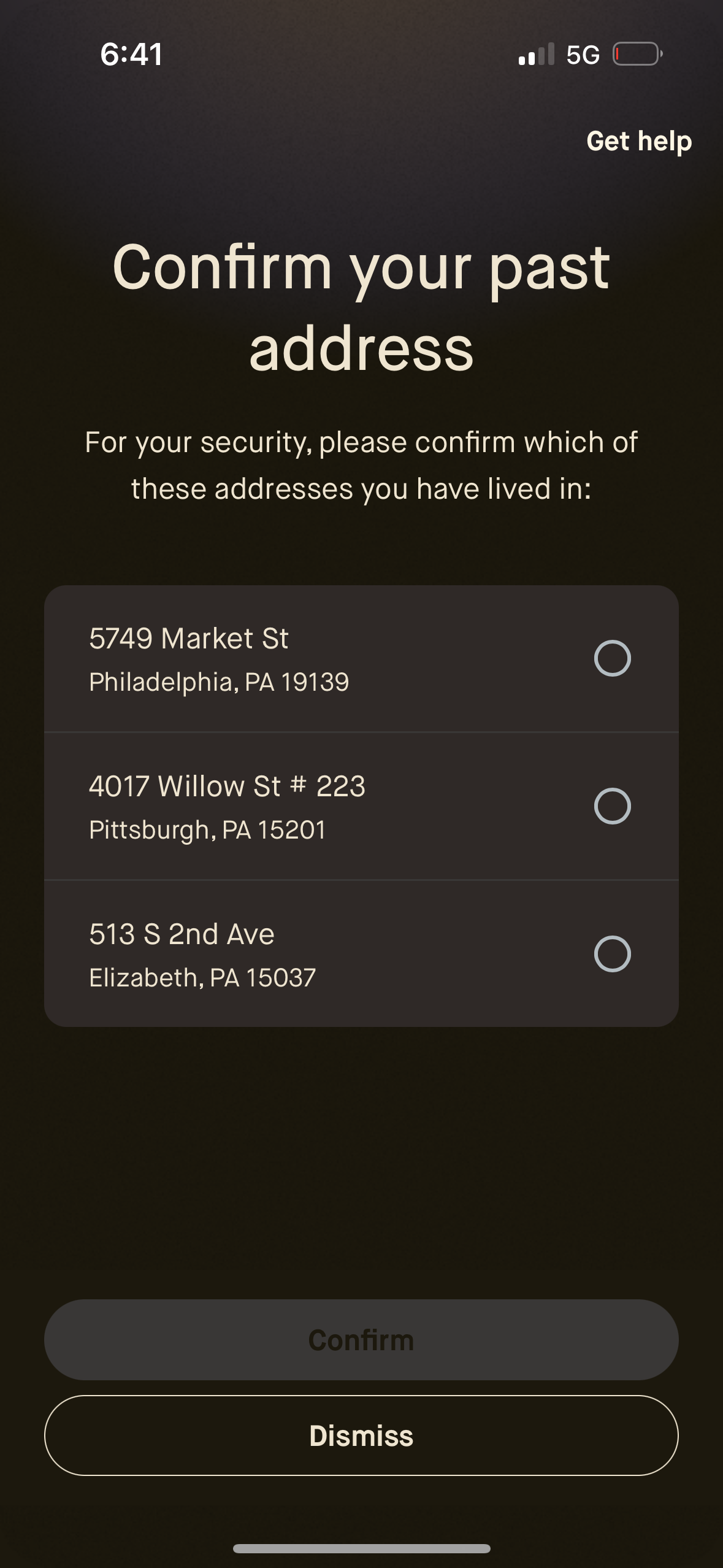Tap the 513 S 2nd Ave street label
The image size is (723, 1568).
click(x=182, y=934)
